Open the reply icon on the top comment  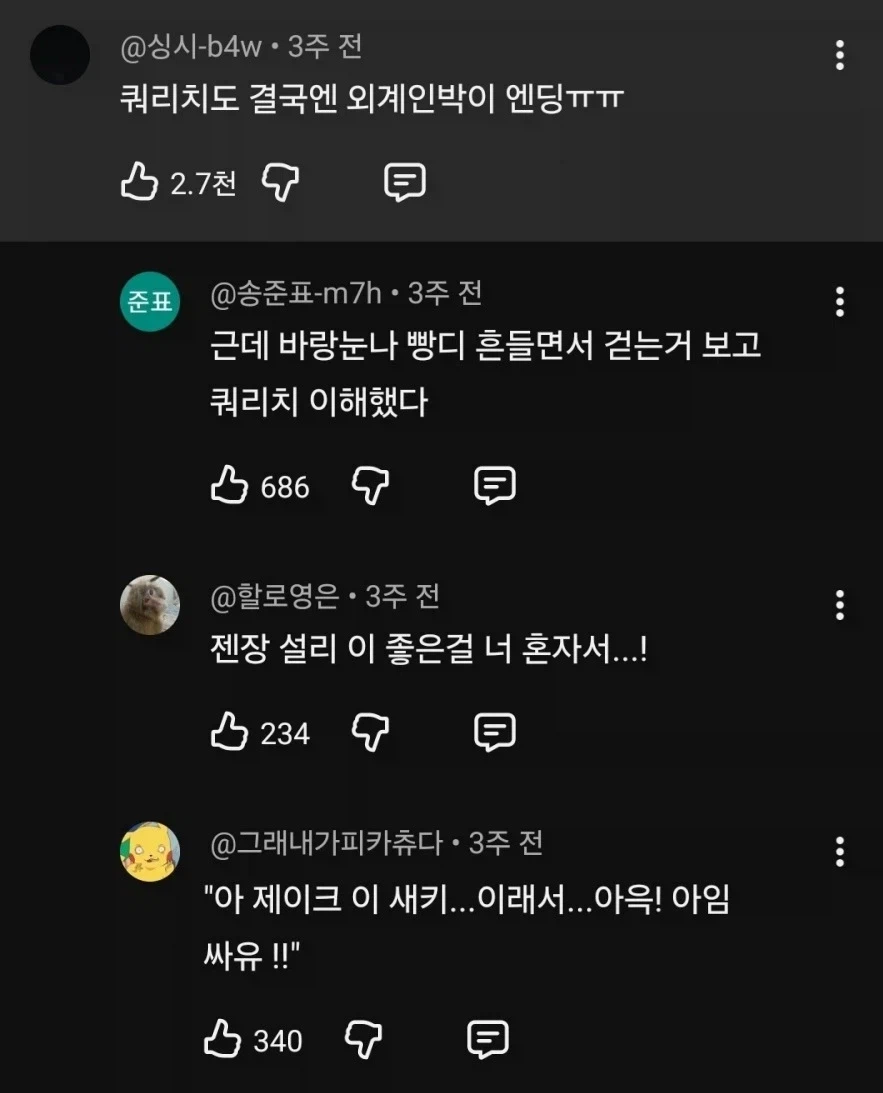405,182
